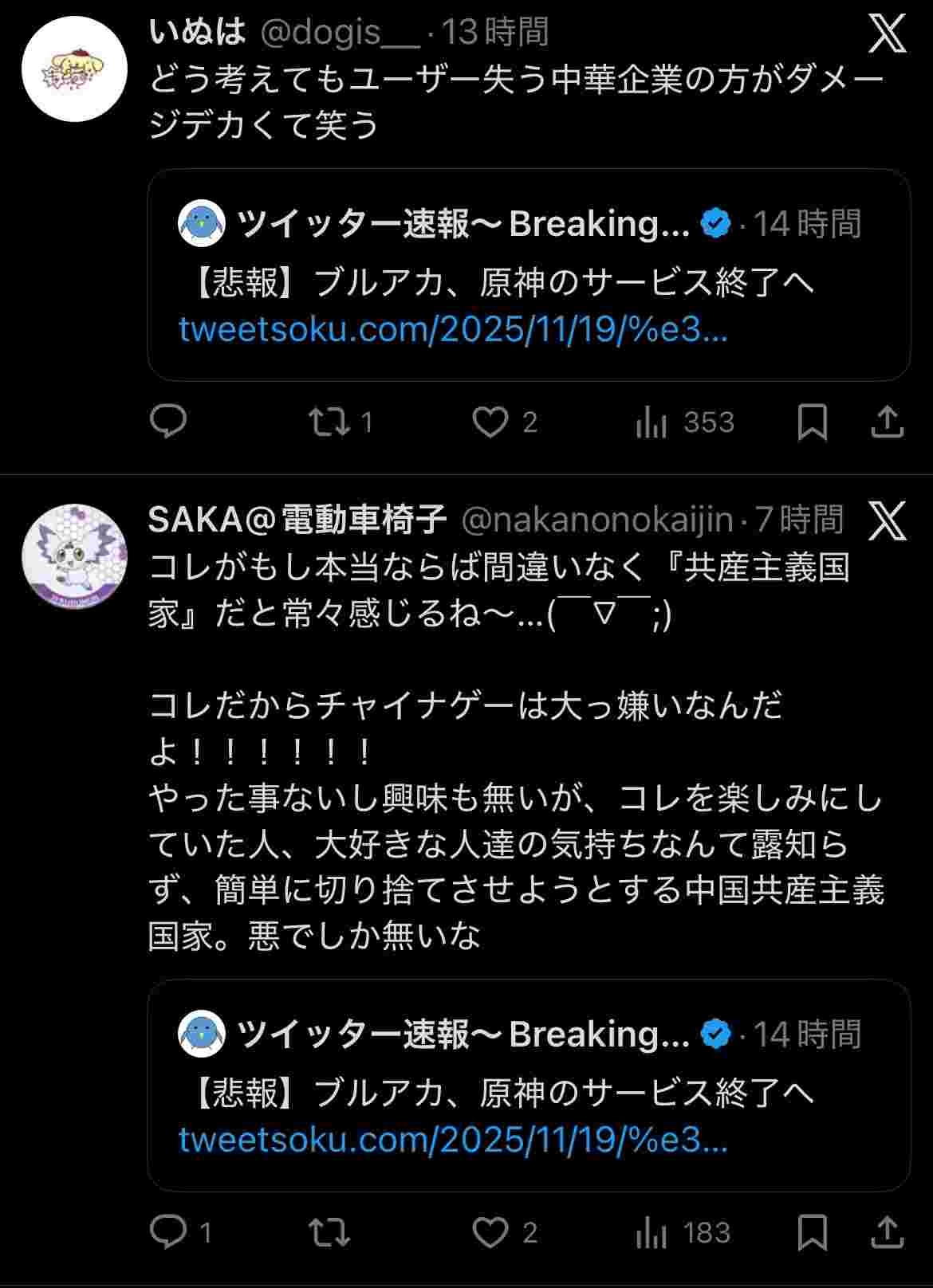
Task: Share SAKA@電動車椅子's post
Action: [887, 1232]
